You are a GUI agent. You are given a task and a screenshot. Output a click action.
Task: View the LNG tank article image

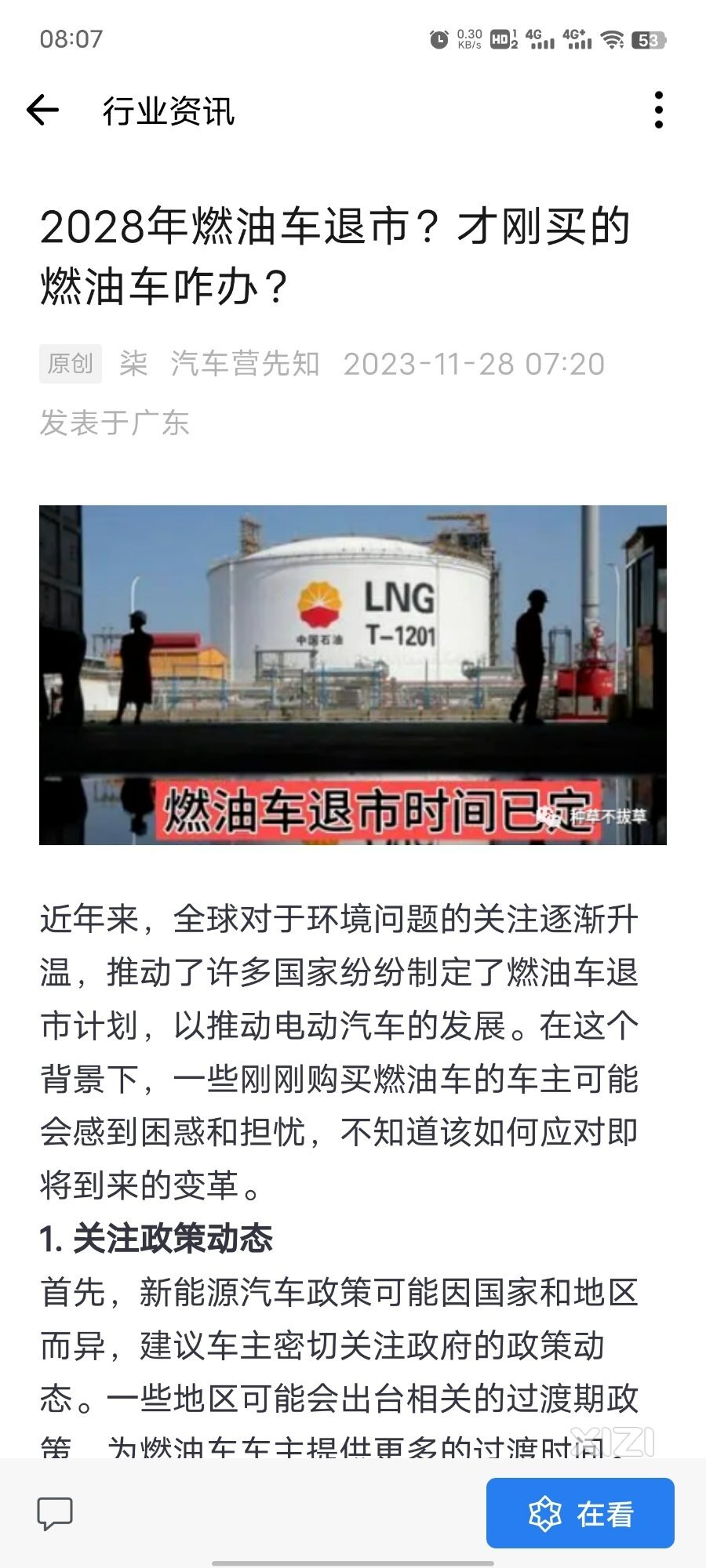point(353,674)
